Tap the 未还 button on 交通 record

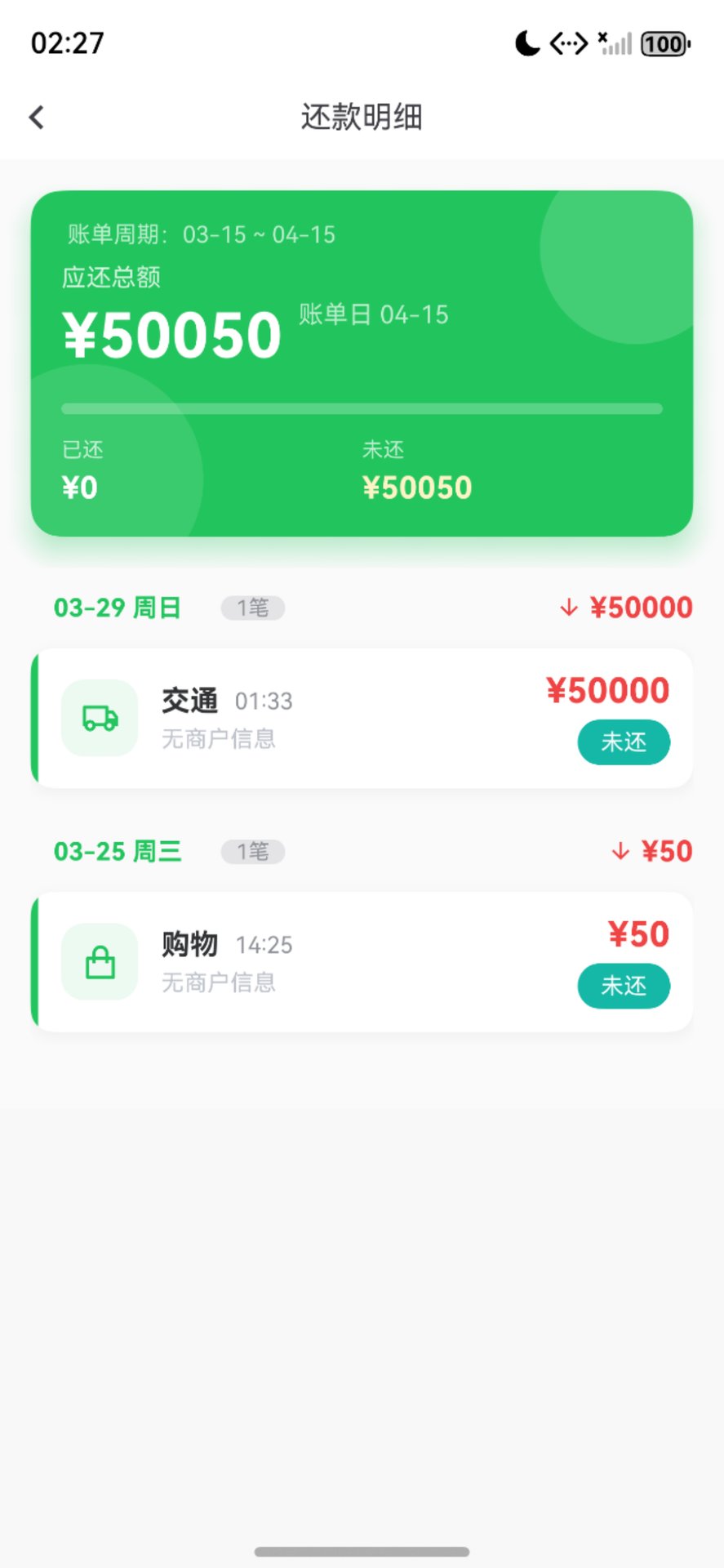624,742
